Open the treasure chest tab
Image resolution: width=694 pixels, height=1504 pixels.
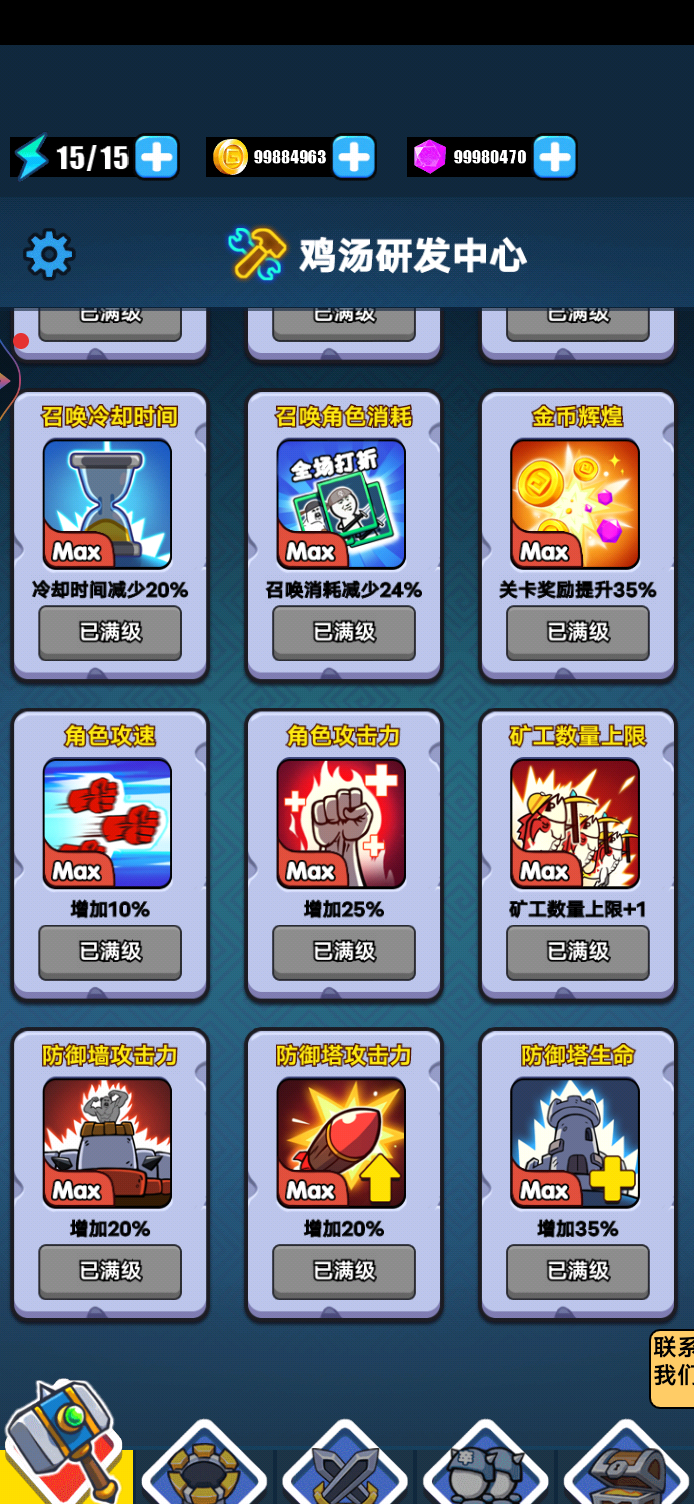[625, 1465]
